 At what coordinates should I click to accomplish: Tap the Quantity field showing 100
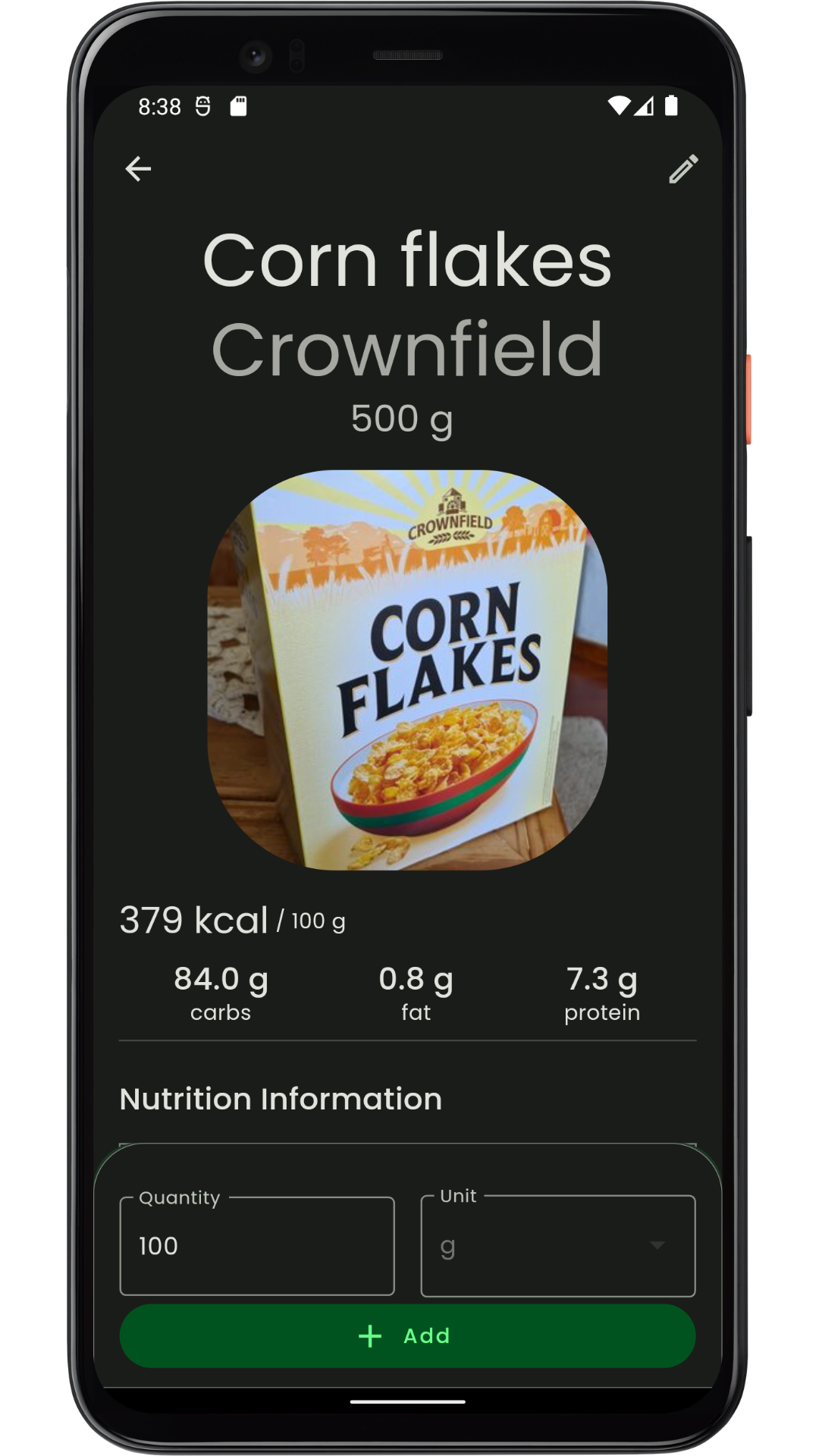(x=256, y=1246)
